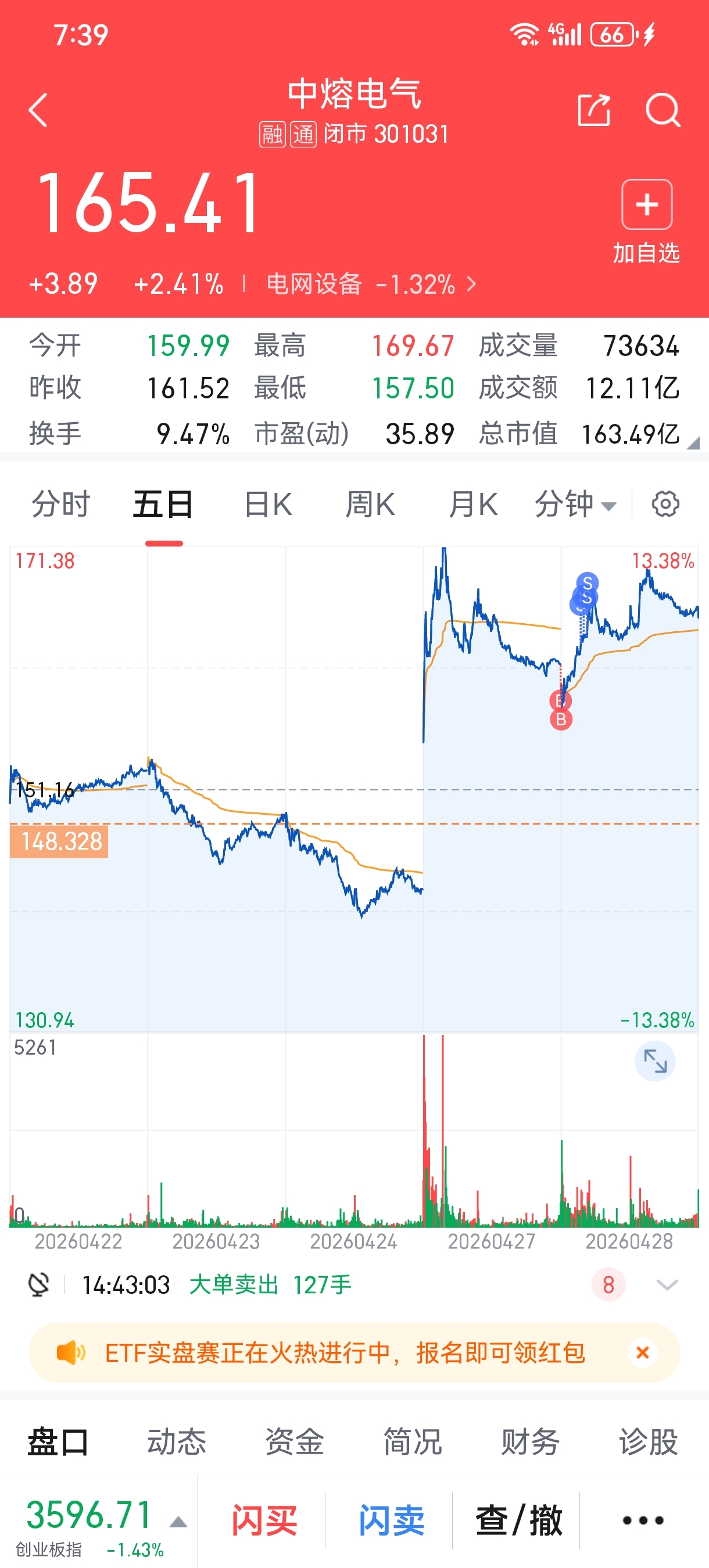
Task: Open the more options dots
Action: point(643,1520)
